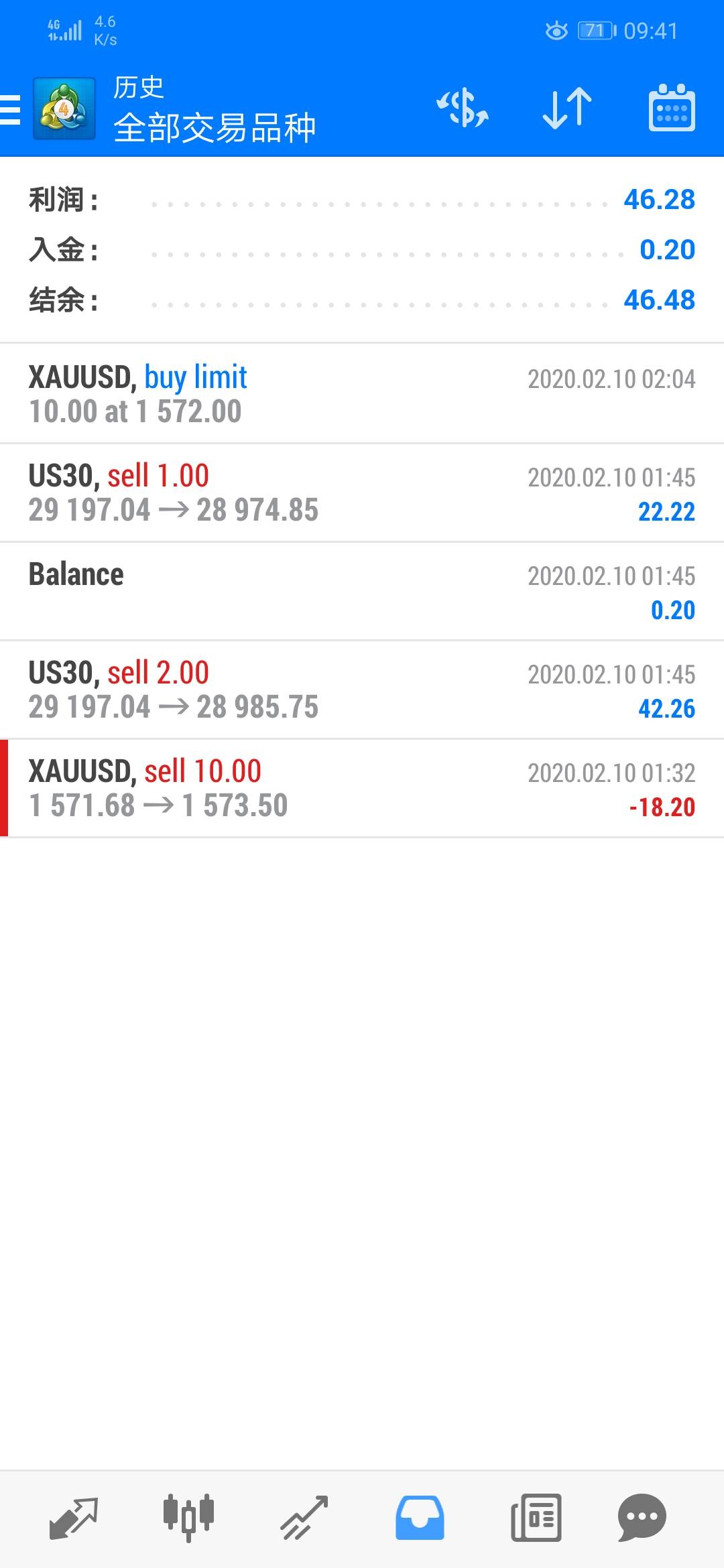Open the News tab
The image size is (724, 1568).
536,1518
